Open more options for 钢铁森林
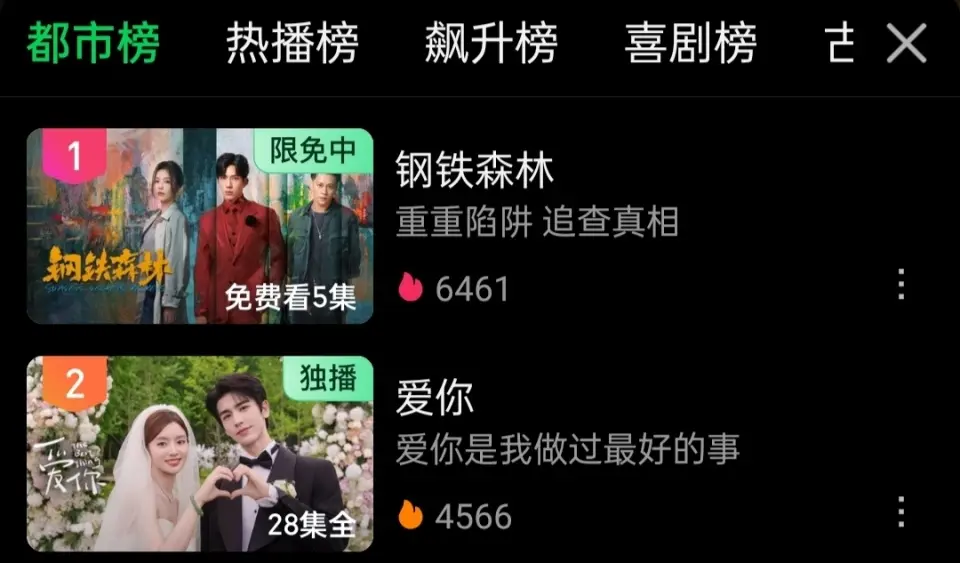Screen dimensions: 960x563 pyautogui.click(x=901, y=284)
